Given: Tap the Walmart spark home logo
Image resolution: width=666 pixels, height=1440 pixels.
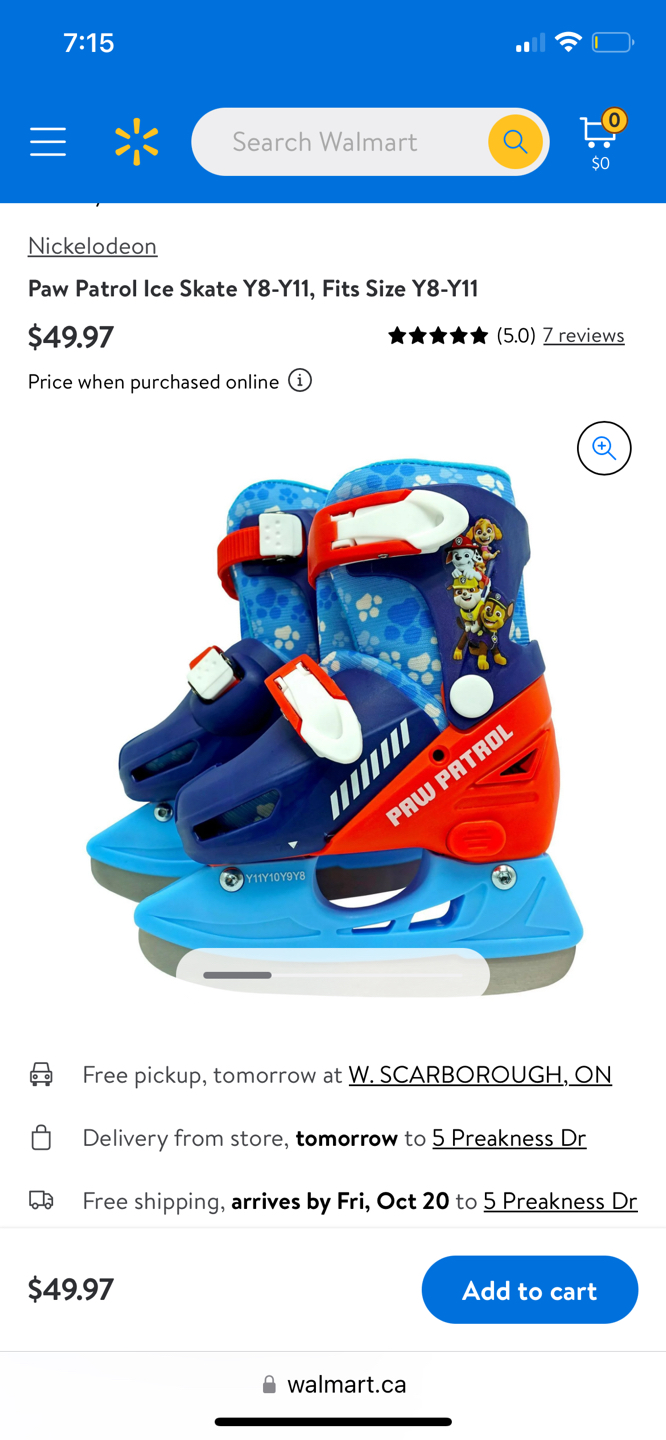Looking at the screenshot, I should coord(137,142).
